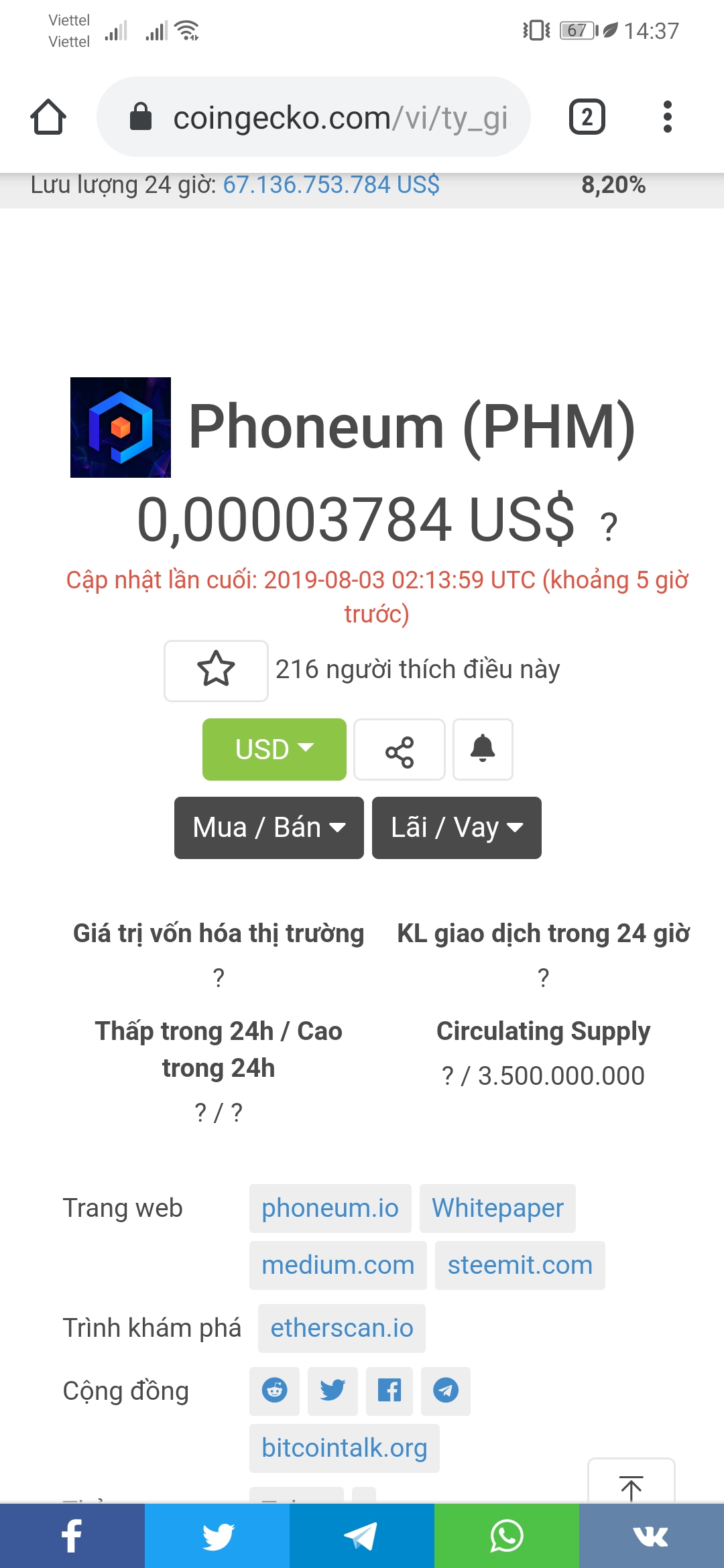
Task: Open the Phoneum Reddit community icon
Action: [275, 1391]
